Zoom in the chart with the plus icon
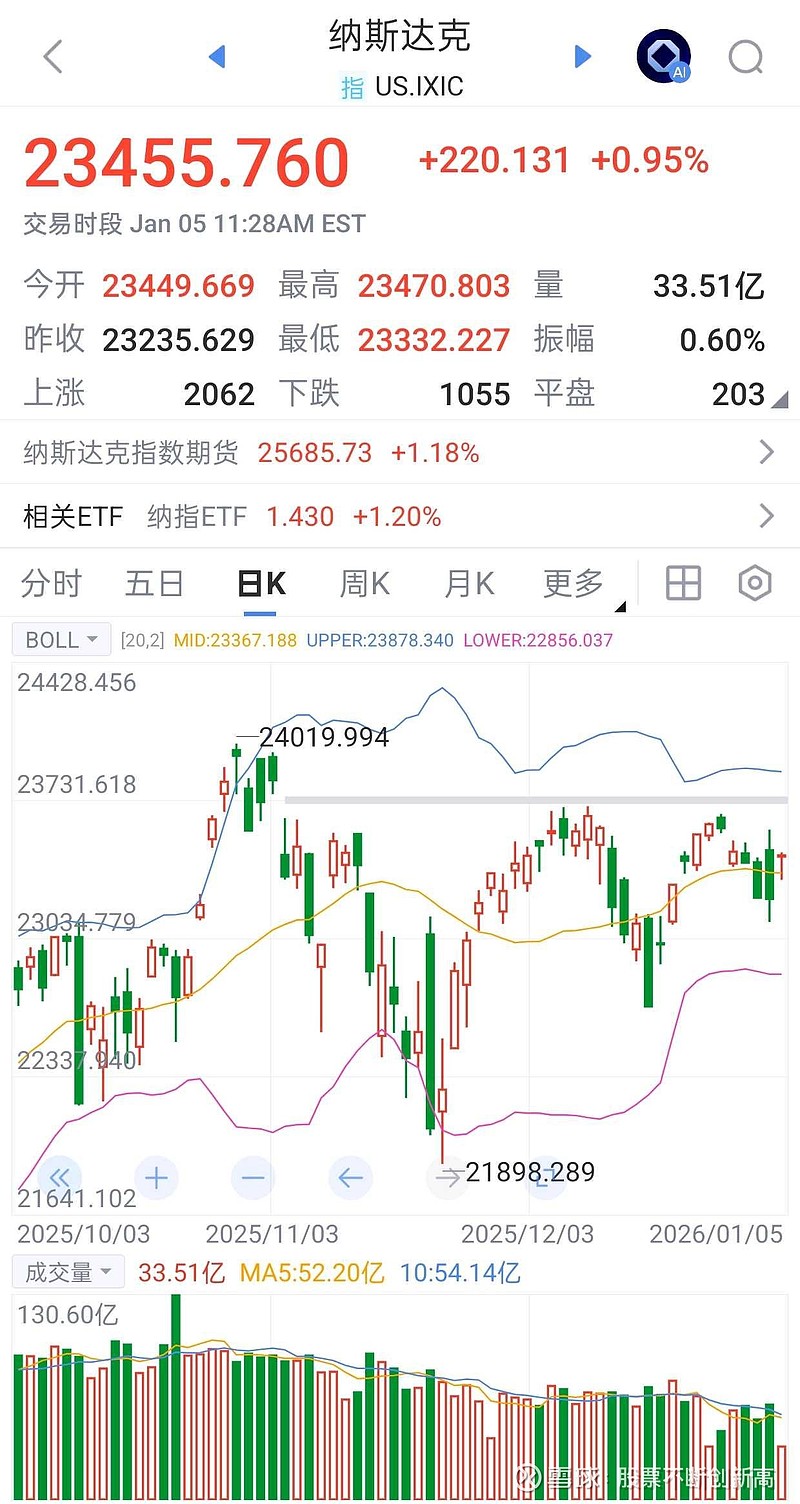The image size is (800, 1504). point(156,1178)
